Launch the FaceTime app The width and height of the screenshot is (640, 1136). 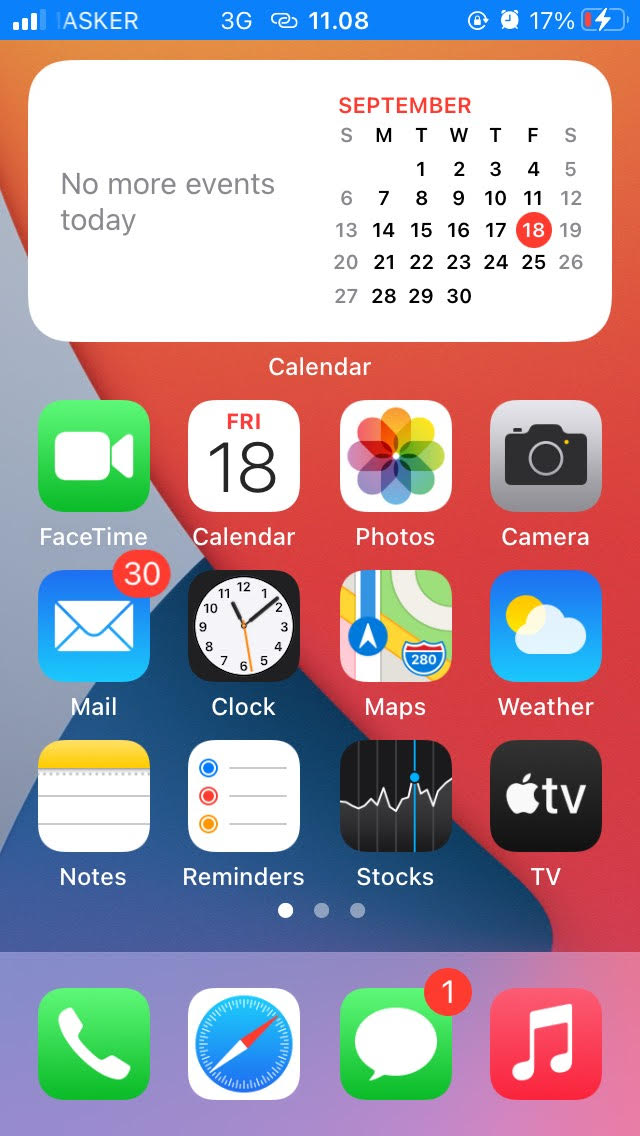pos(94,457)
